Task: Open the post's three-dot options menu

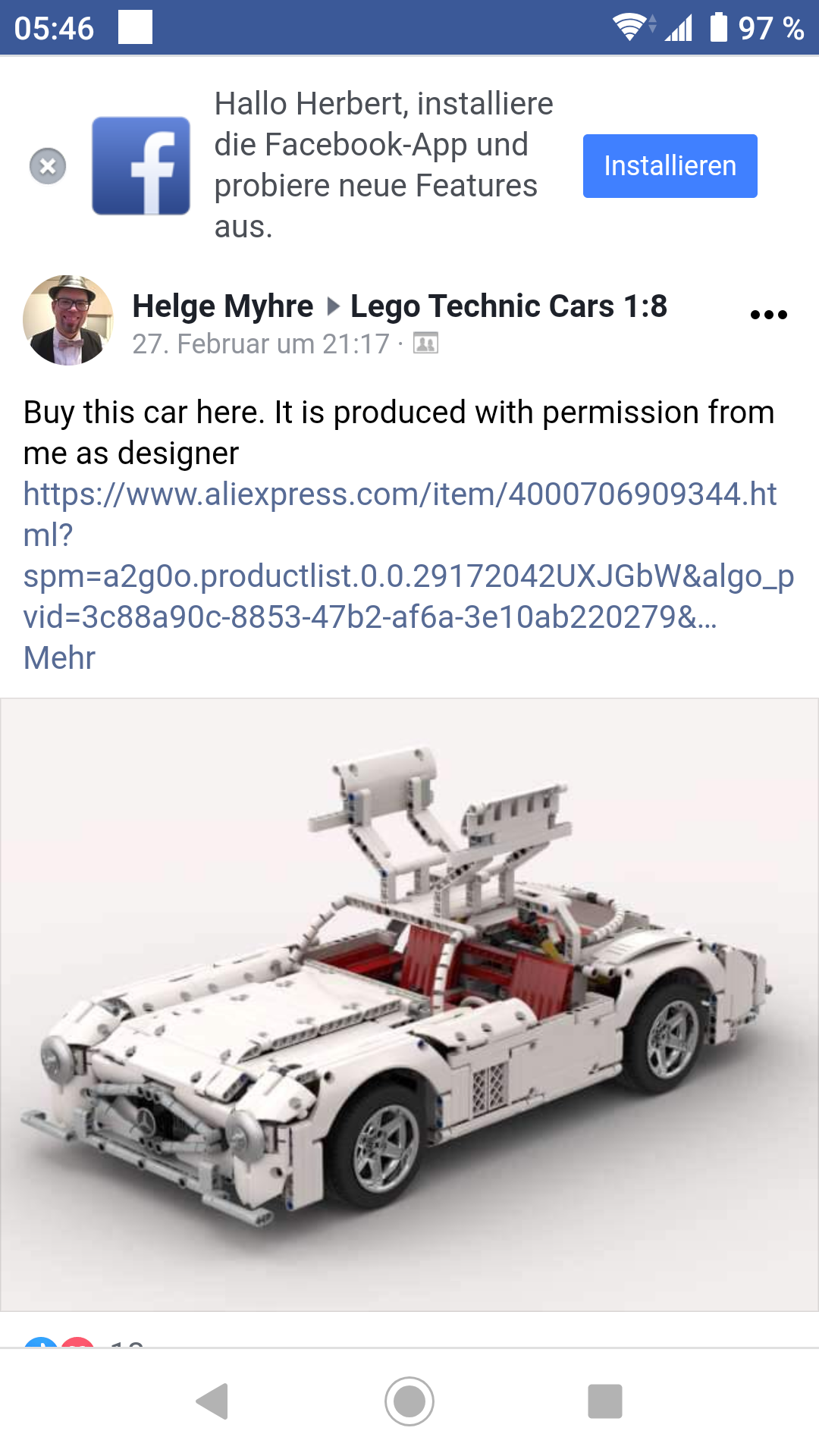Action: pyautogui.click(x=768, y=315)
